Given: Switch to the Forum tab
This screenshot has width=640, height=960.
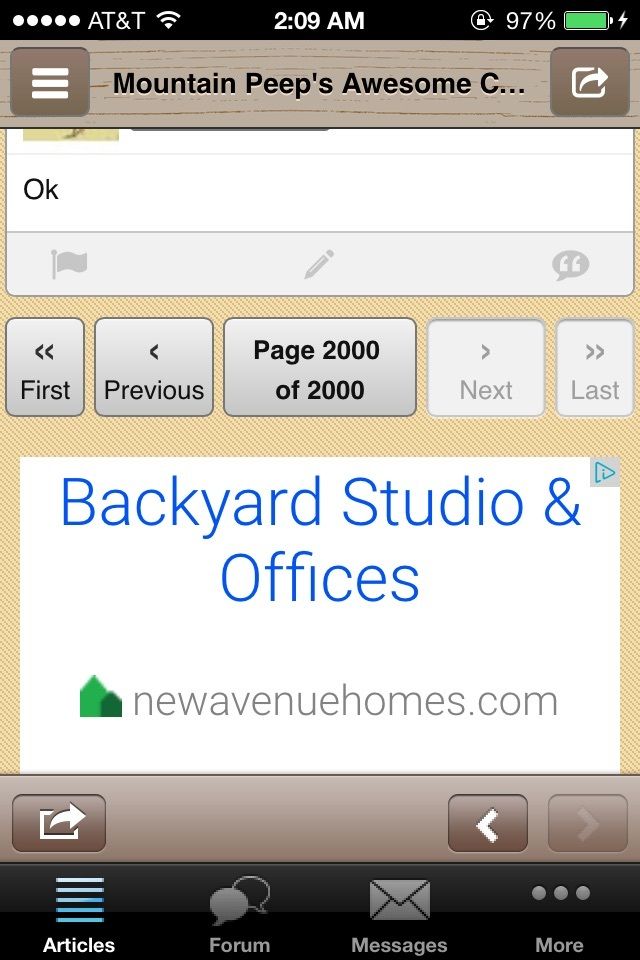Looking at the screenshot, I should [x=239, y=912].
